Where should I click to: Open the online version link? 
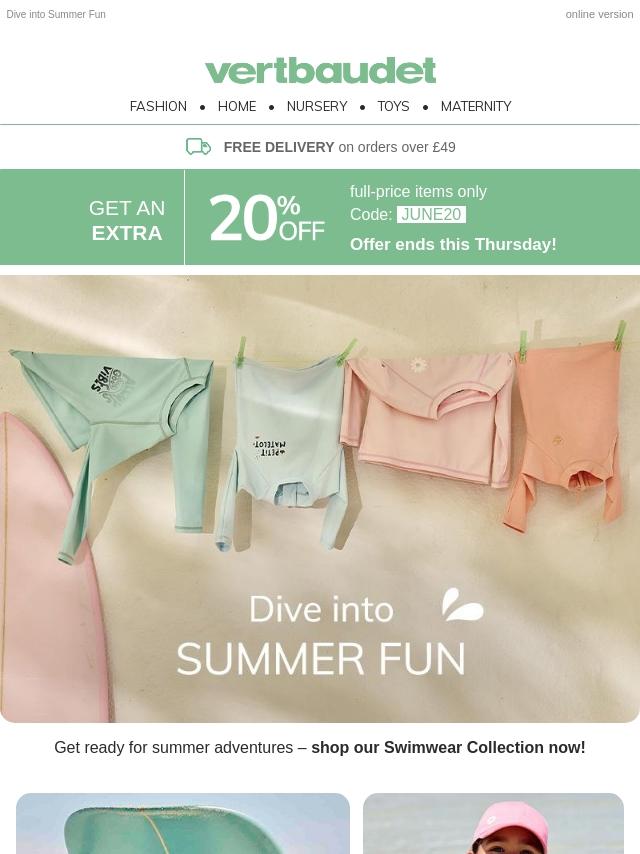click(598, 14)
